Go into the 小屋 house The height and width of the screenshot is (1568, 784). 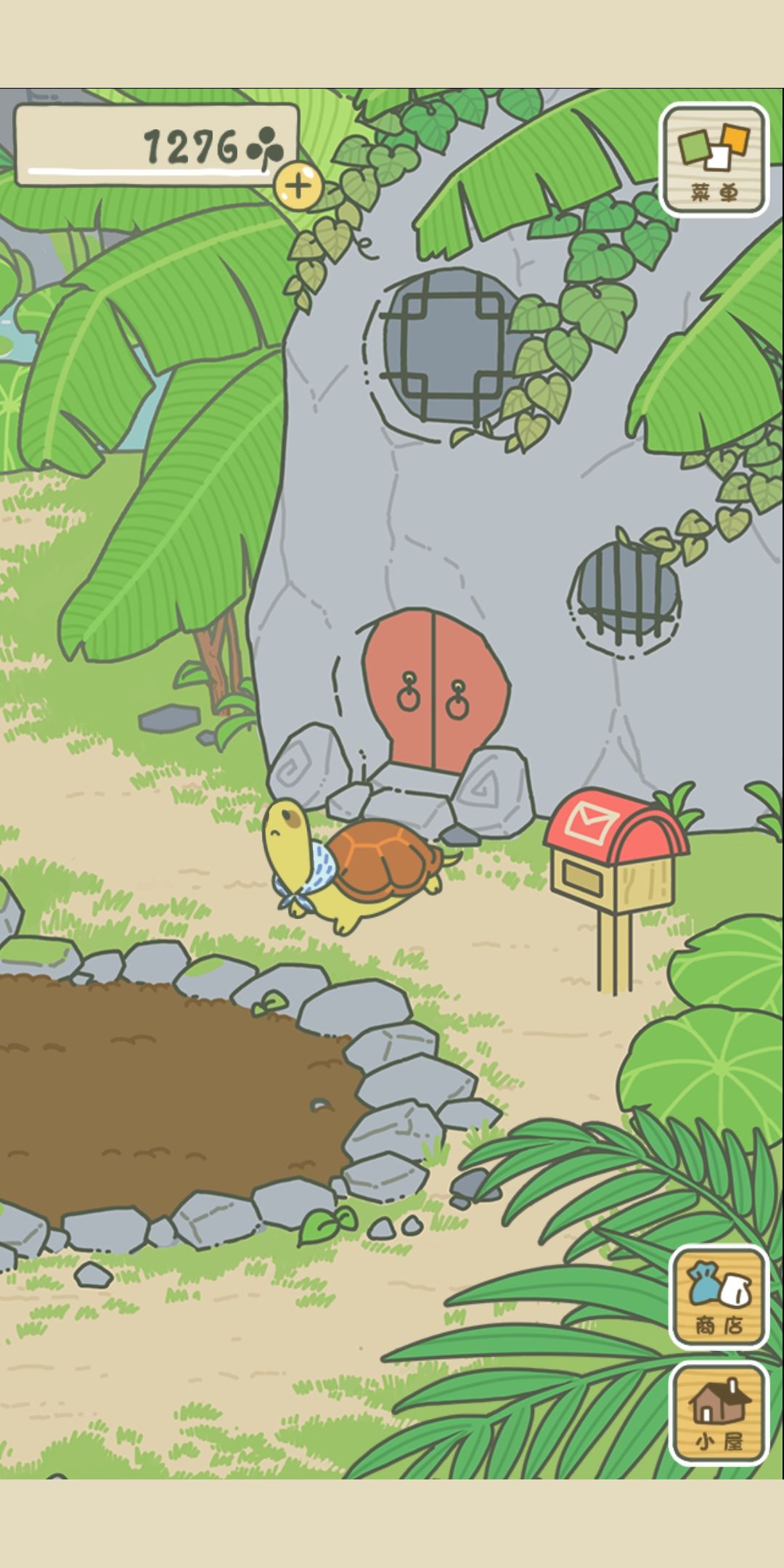click(x=718, y=1413)
